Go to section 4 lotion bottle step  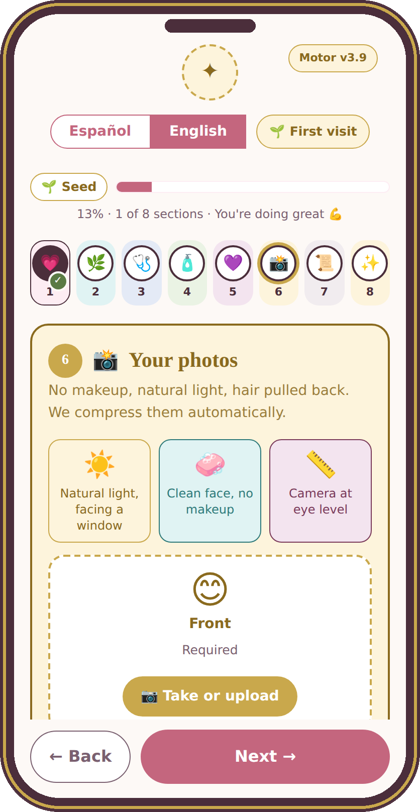187,273
